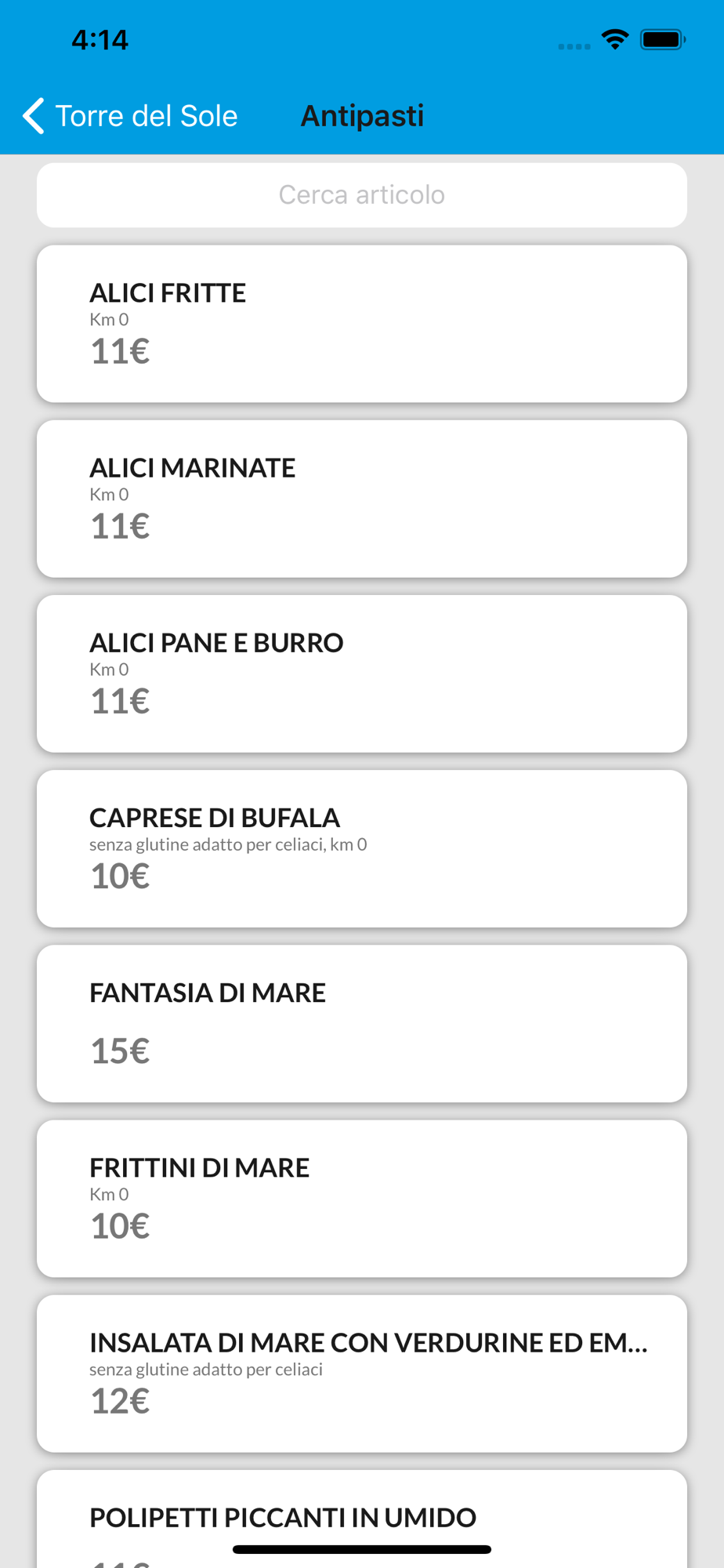Image resolution: width=724 pixels, height=1568 pixels.
Task: Open the Alici Fritte item
Action: pyautogui.click(x=362, y=324)
